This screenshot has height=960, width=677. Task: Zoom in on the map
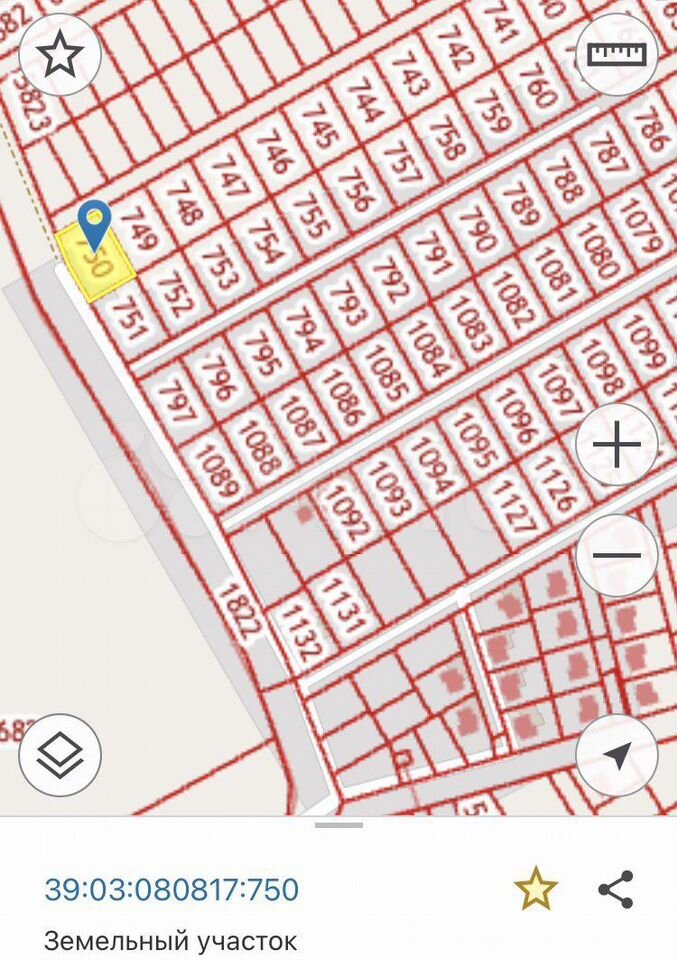click(617, 444)
